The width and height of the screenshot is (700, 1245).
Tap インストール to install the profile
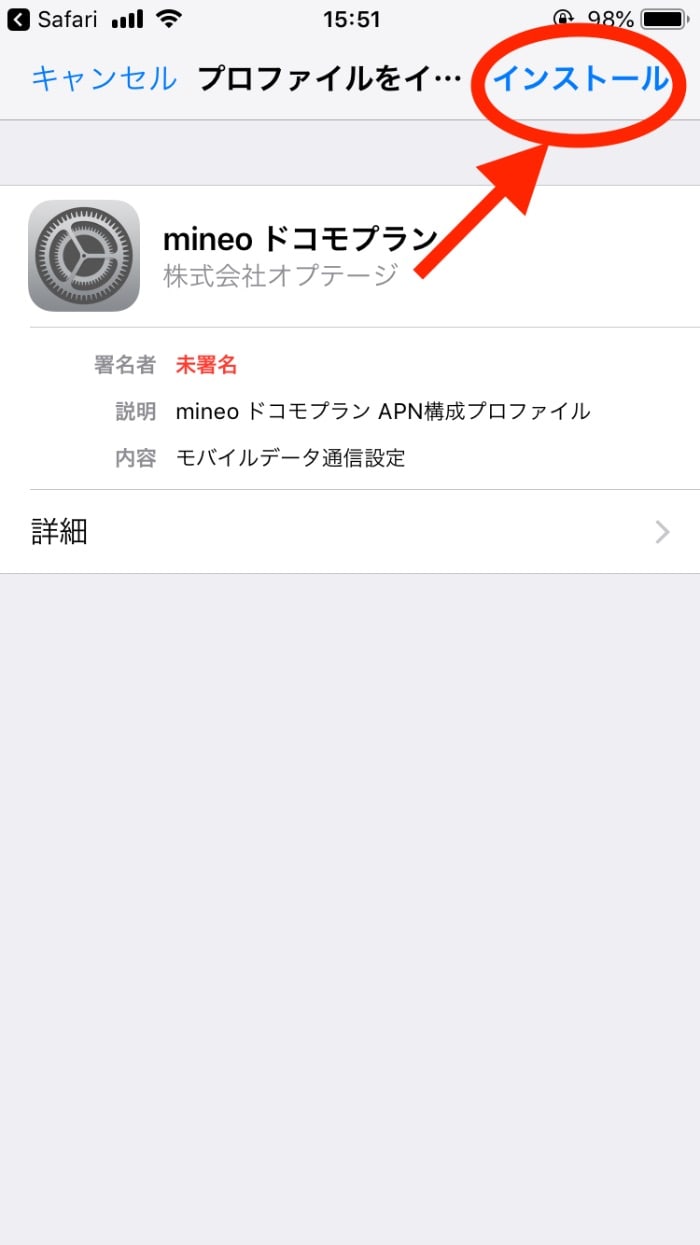(581, 78)
